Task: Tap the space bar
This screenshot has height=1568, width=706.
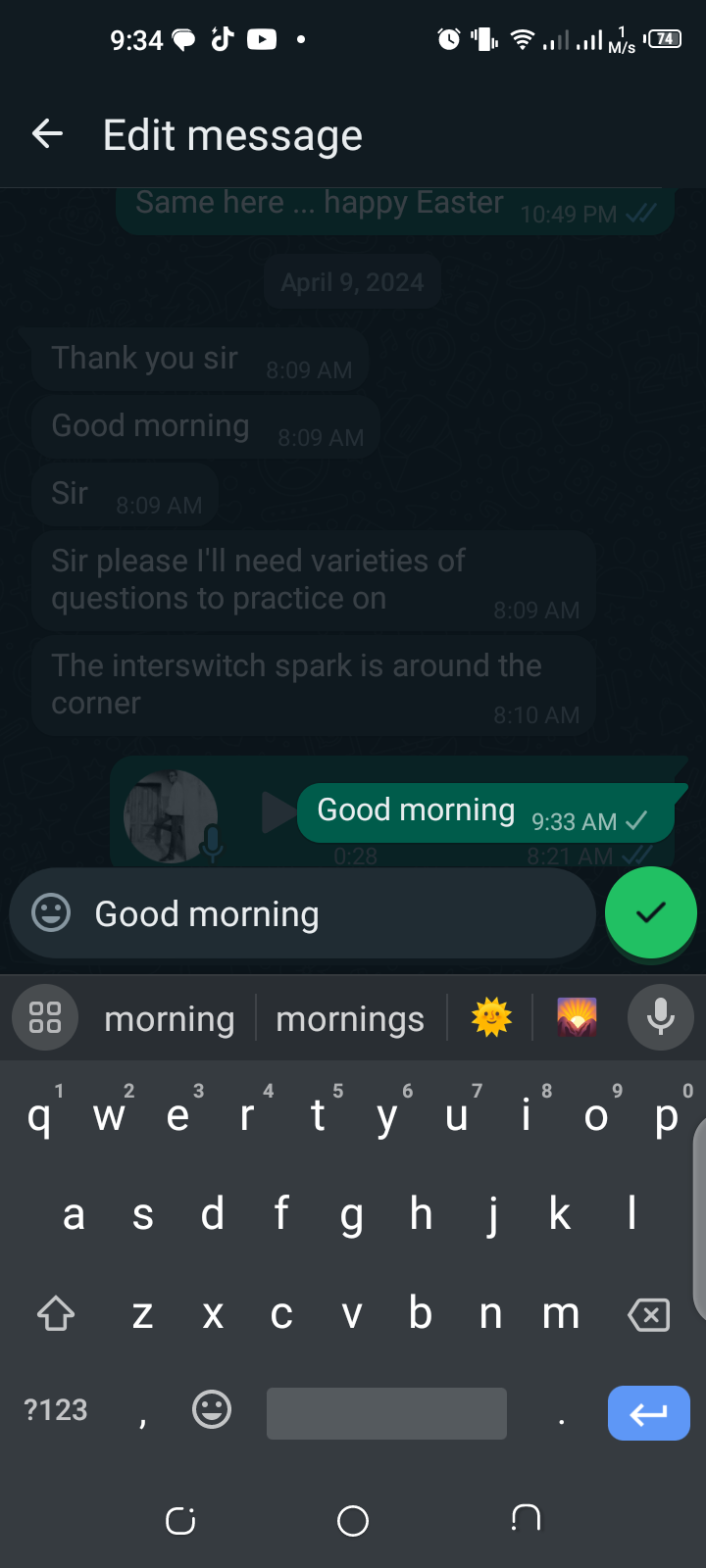Action: click(x=386, y=1413)
